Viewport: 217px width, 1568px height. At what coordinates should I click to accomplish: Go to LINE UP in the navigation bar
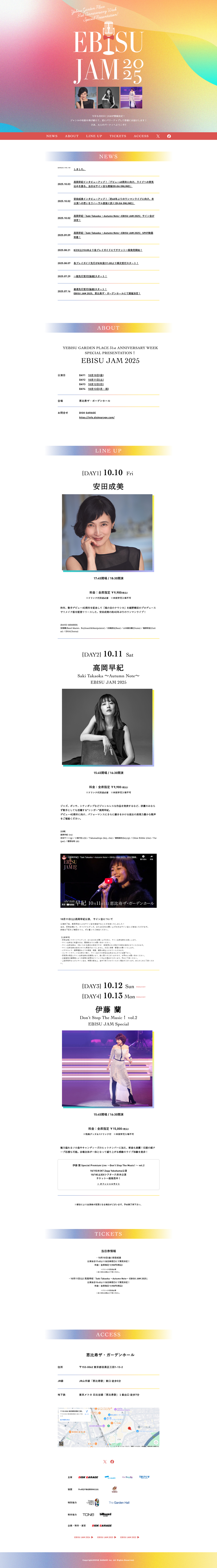tap(94, 136)
